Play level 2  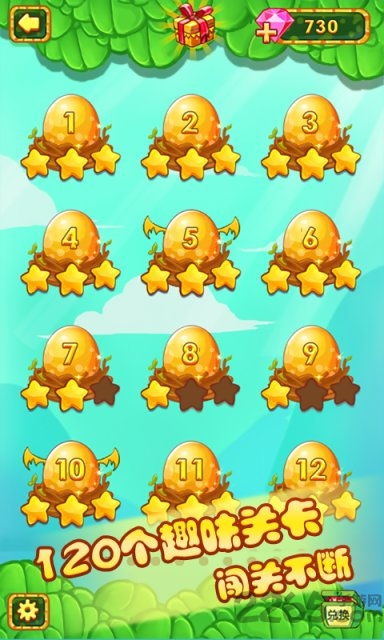click(x=191, y=136)
